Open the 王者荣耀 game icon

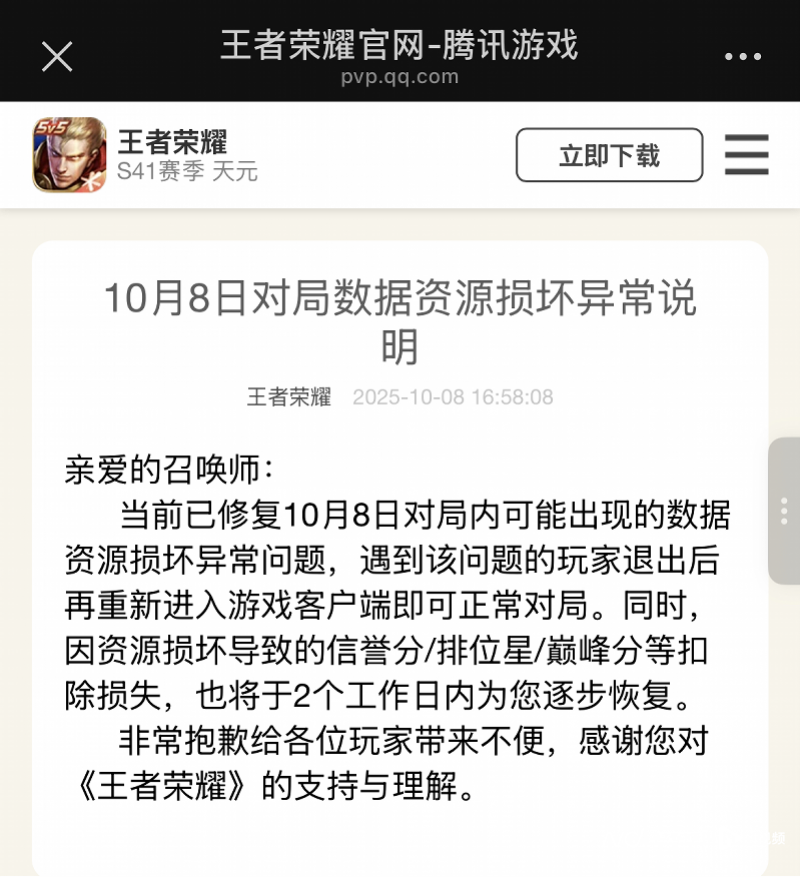(69, 155)
